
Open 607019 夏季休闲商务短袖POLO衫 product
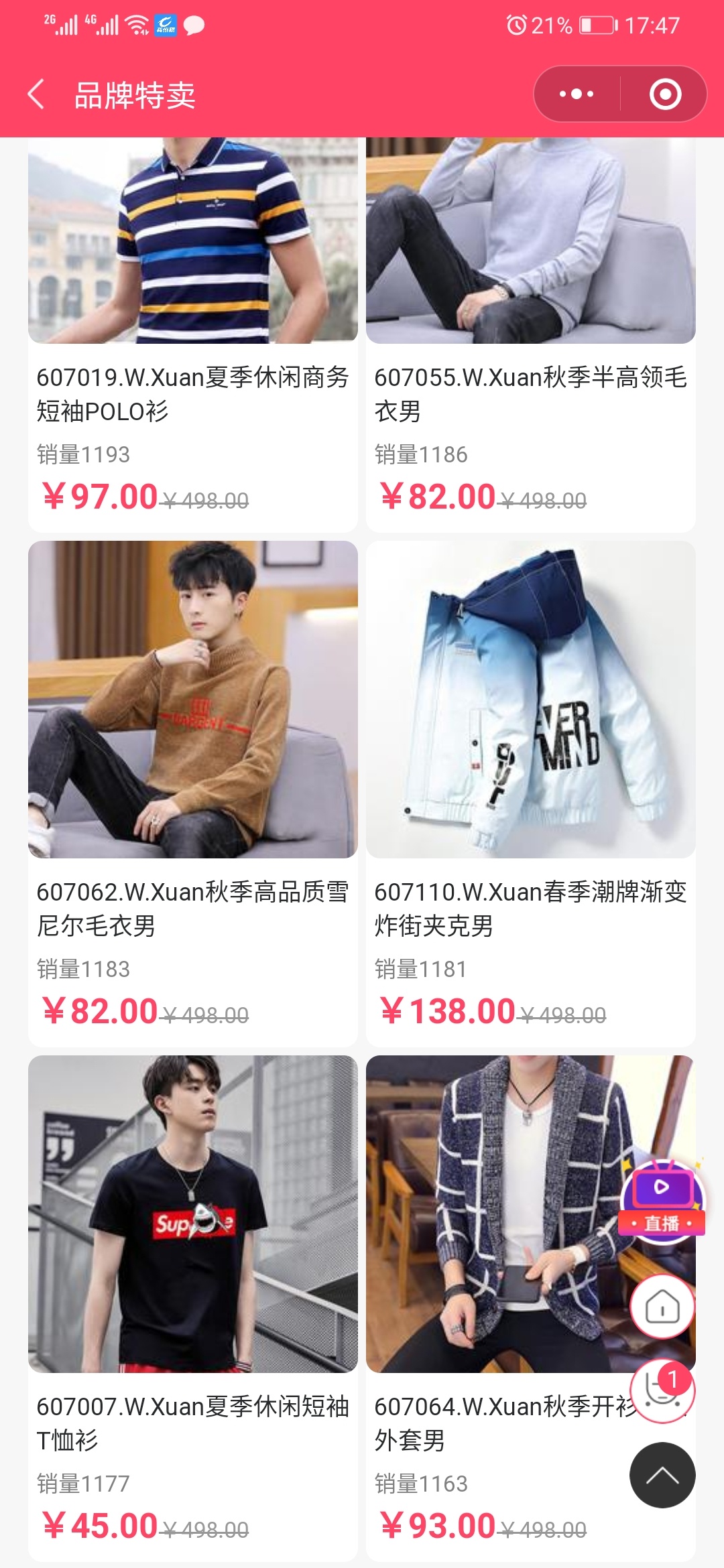click(x=193, y=394)
